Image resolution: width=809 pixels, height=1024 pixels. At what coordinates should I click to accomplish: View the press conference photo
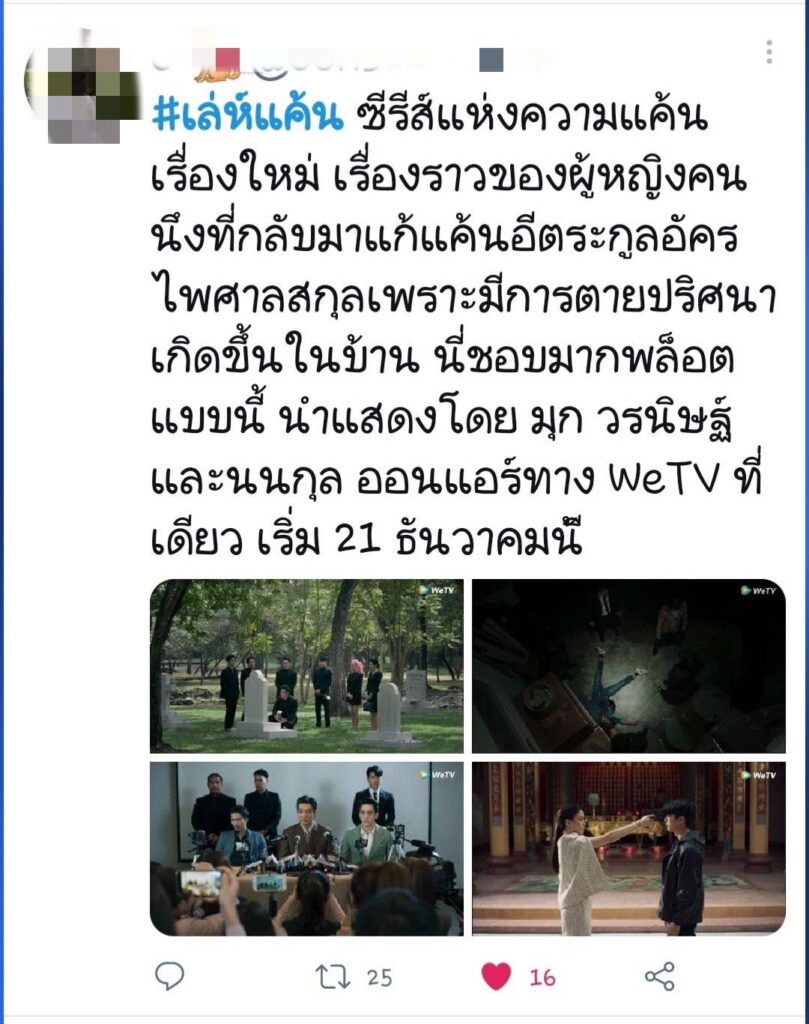pos(307,848)
